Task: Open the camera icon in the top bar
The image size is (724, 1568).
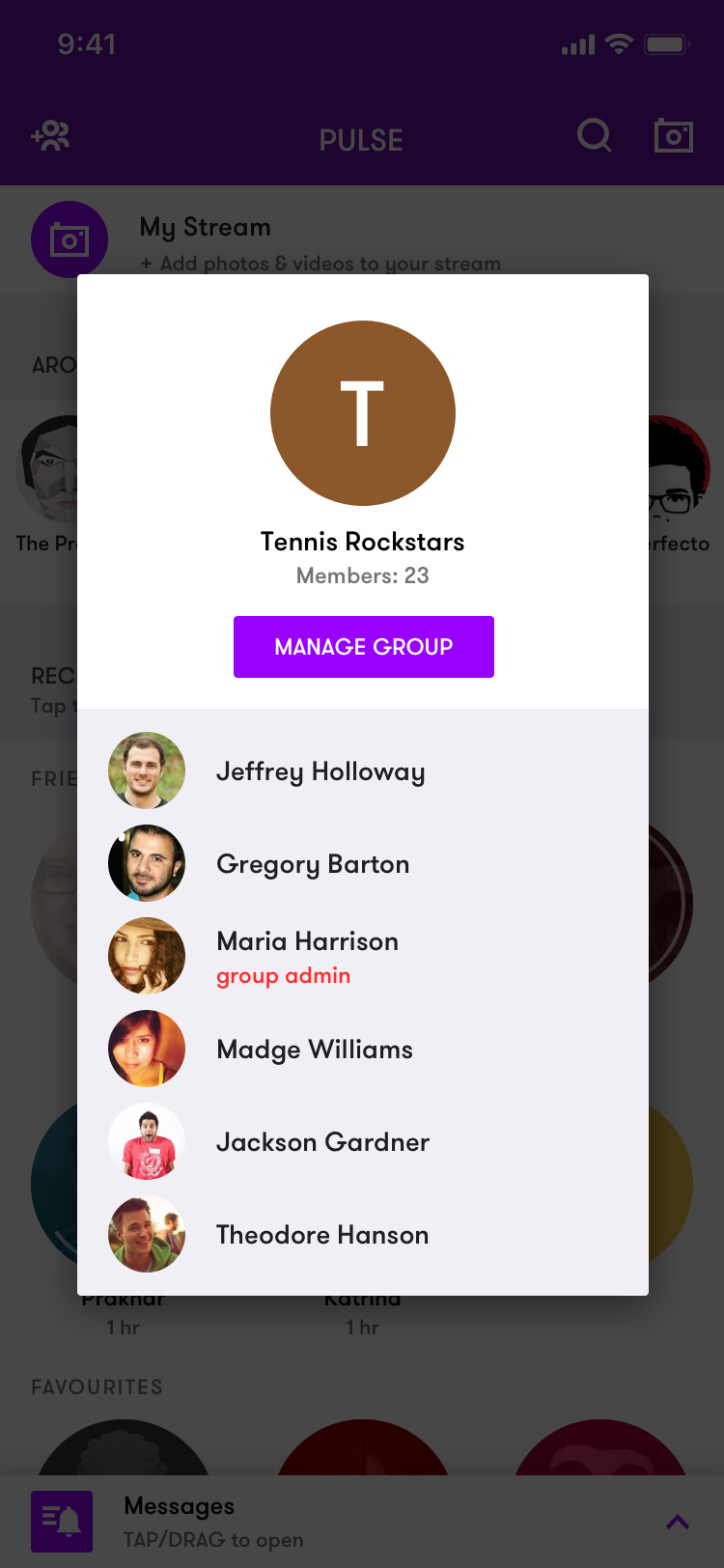Action: (673, 136)
